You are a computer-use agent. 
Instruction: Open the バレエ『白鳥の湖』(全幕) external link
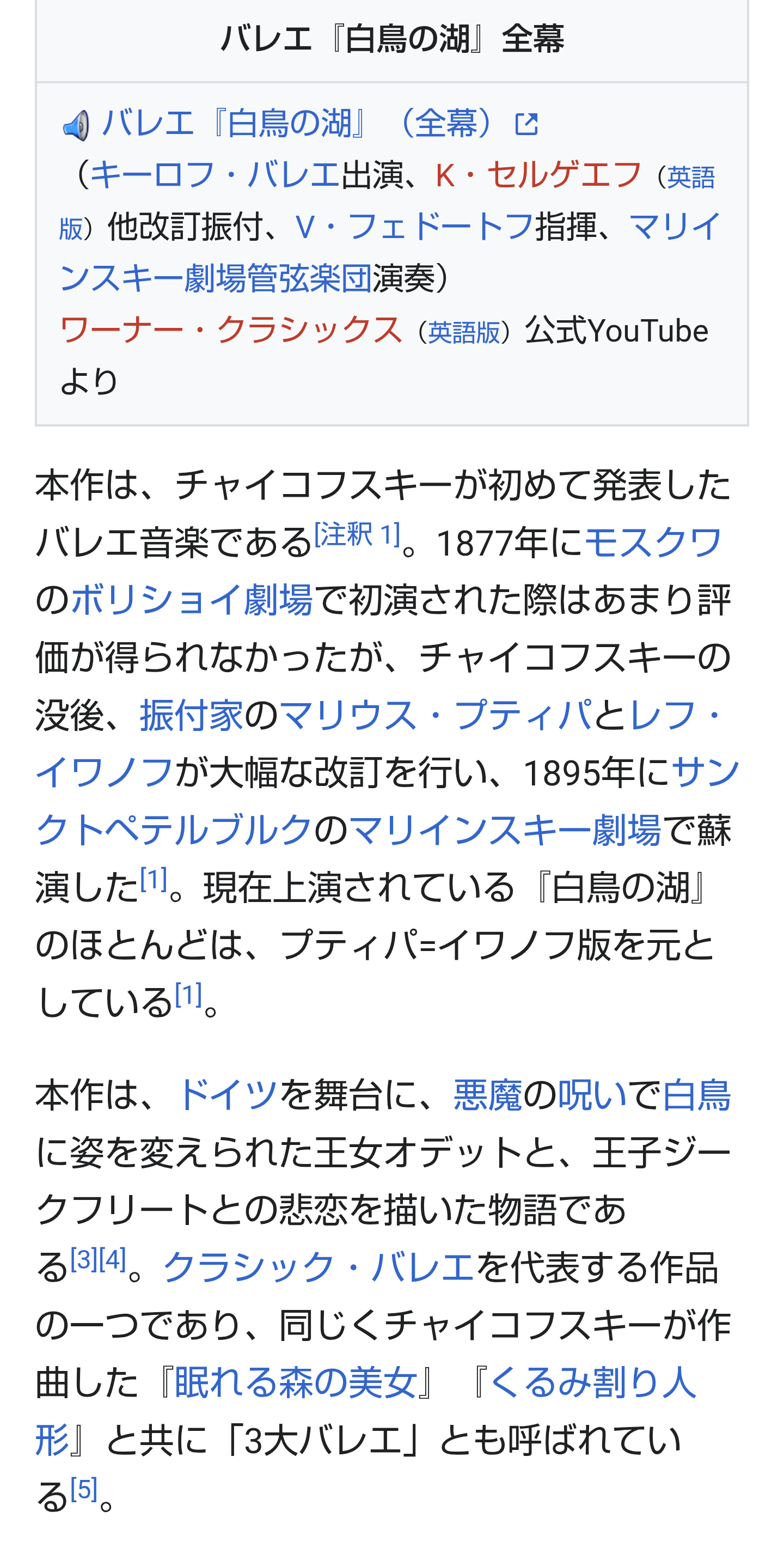(x=320, y=123)
